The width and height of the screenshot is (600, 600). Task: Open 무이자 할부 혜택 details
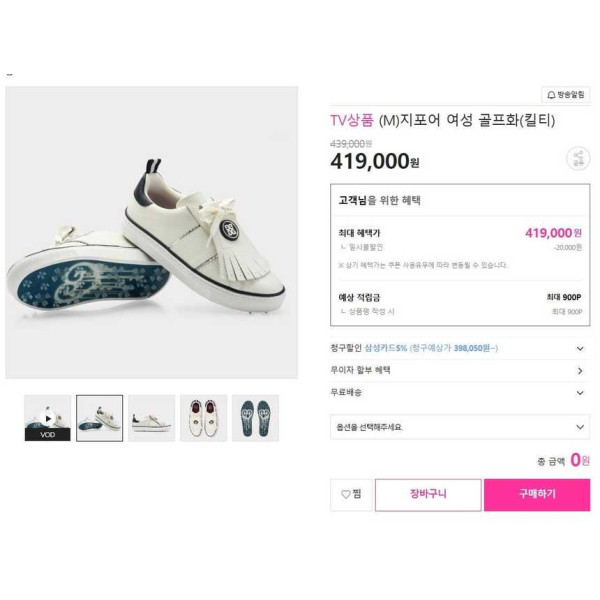459,370
